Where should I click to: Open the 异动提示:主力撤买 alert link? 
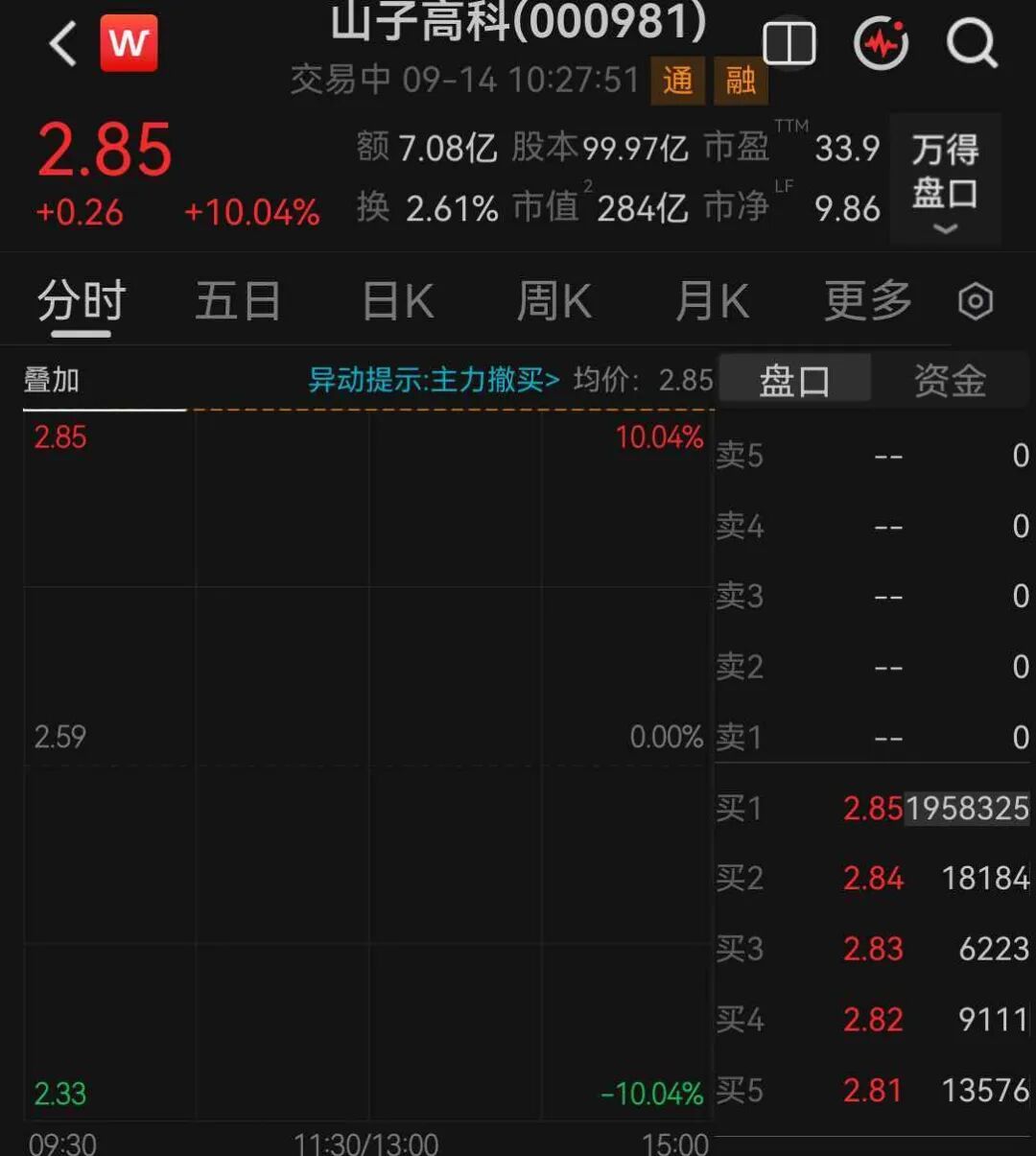pyautogui.click(x=434, y=380)
